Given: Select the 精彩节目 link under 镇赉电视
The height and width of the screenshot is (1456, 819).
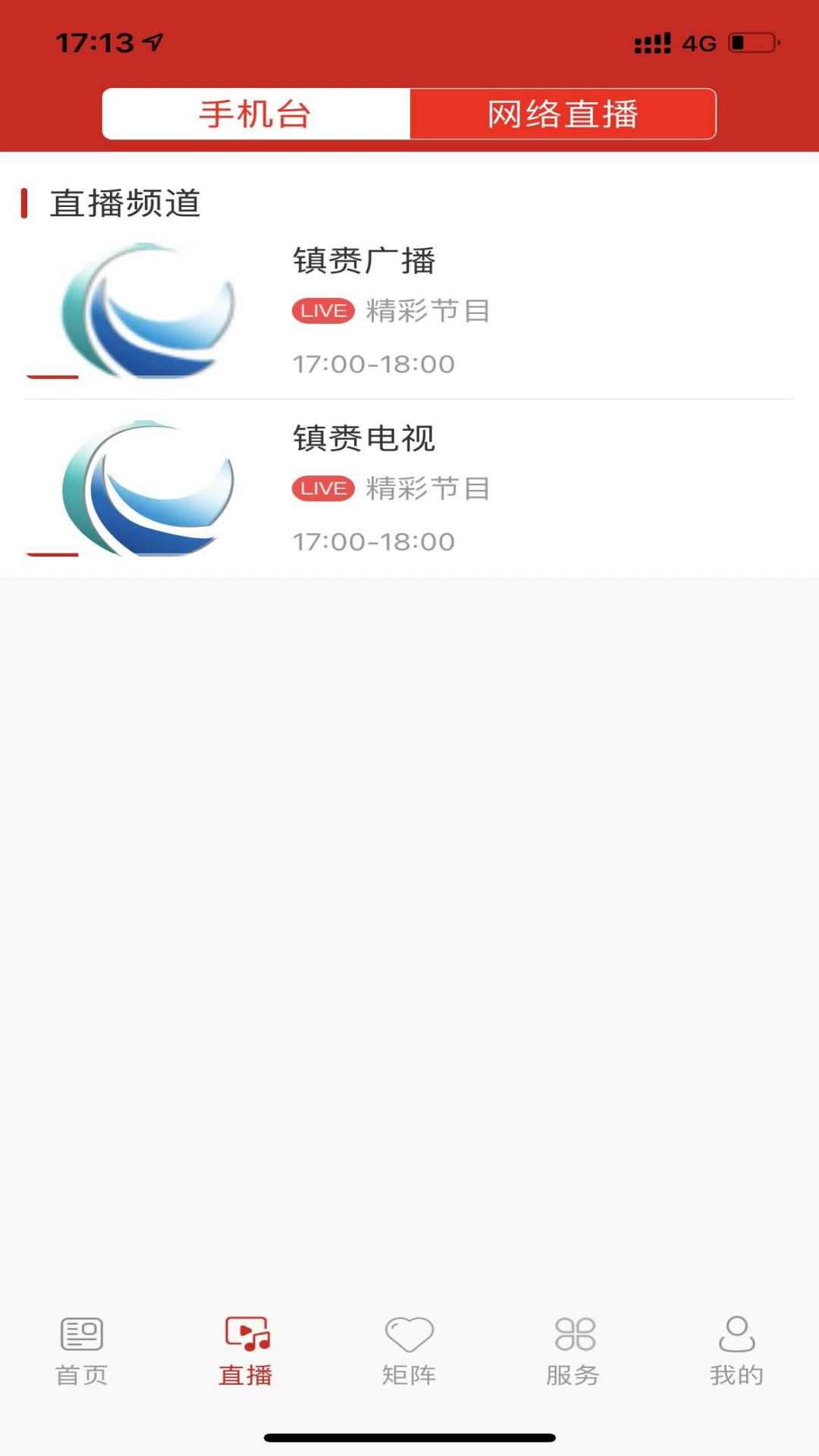Looking at the screenshot, I should click(426, 488).
